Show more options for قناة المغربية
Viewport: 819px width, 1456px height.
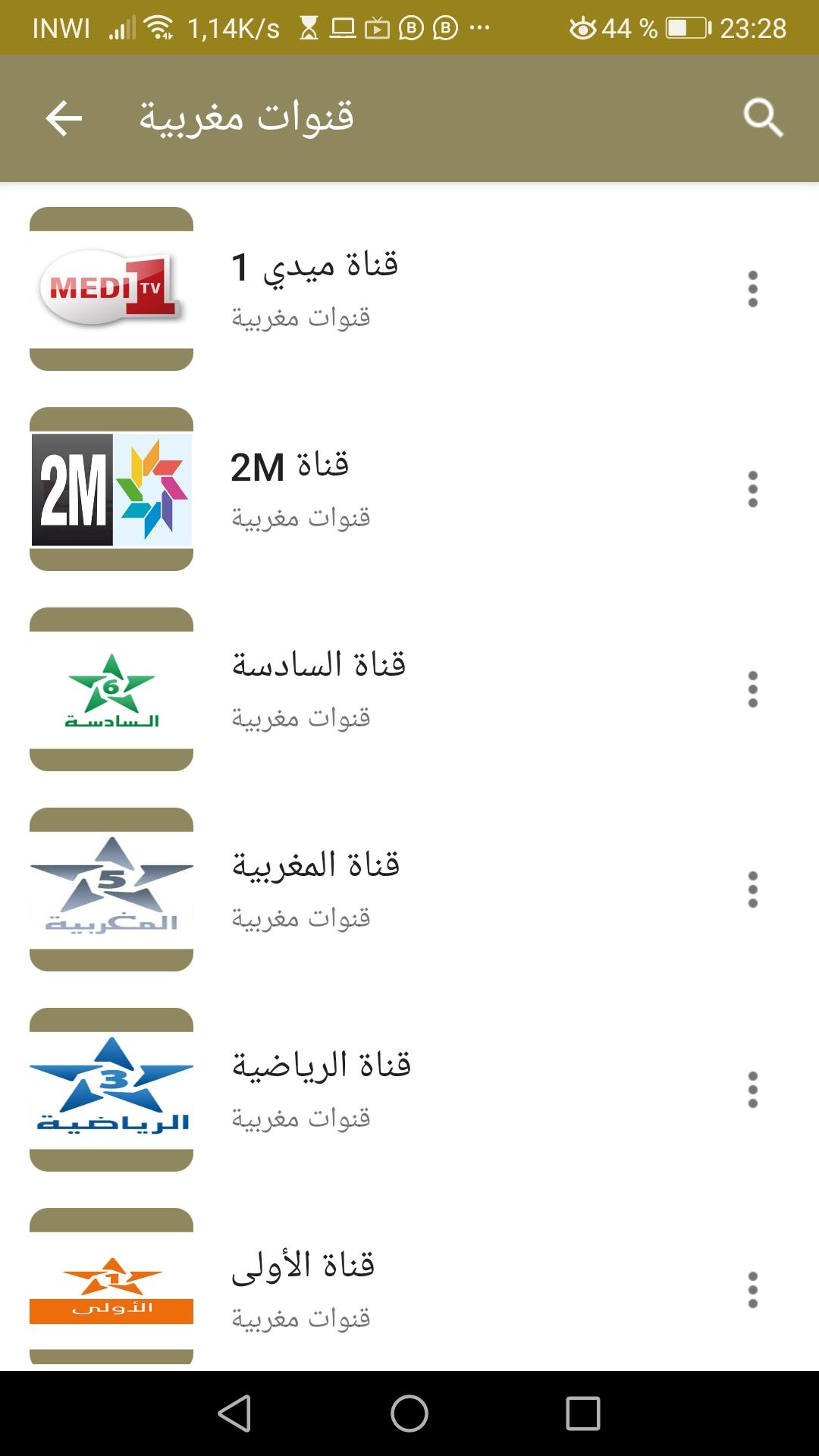[752, 890]
